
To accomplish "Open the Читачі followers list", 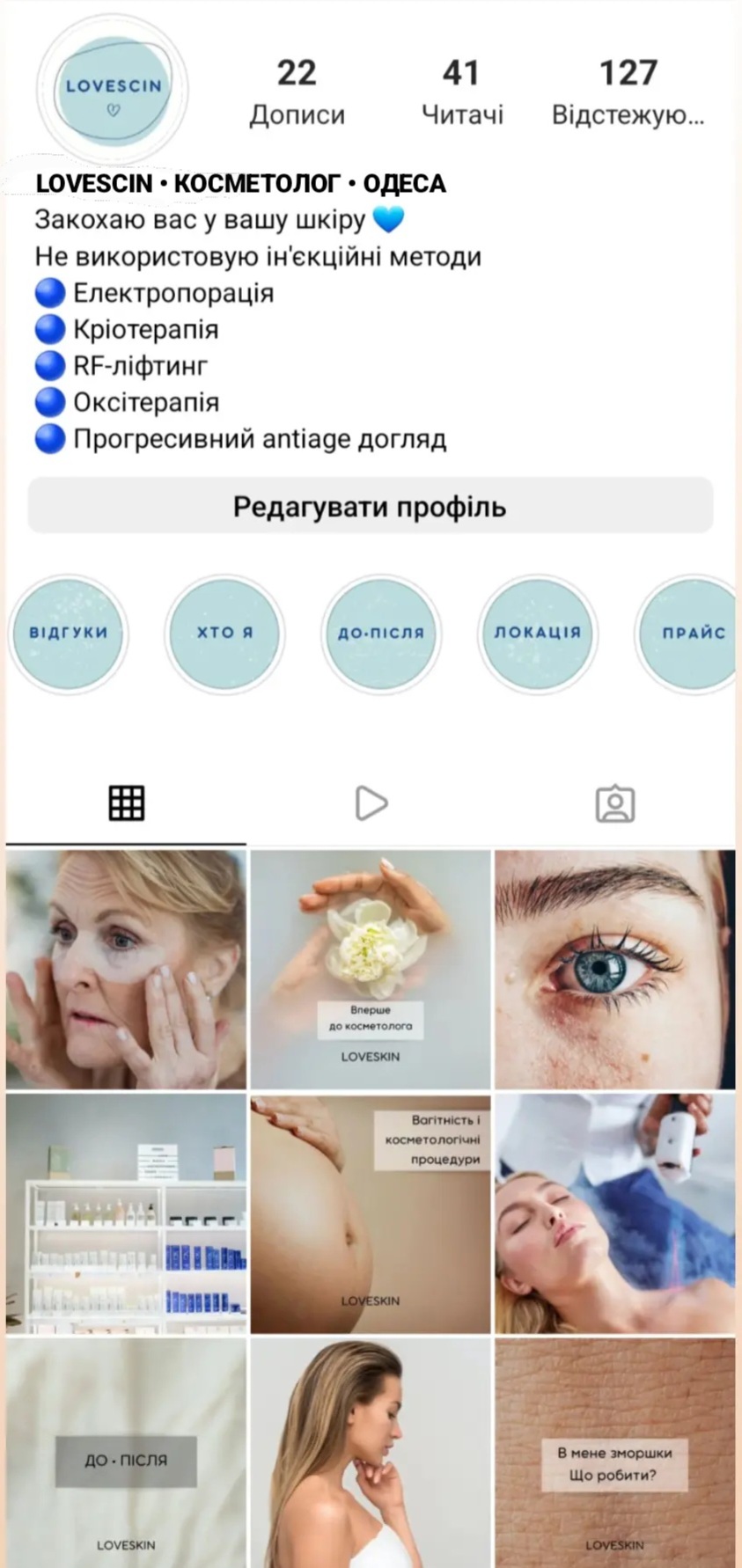I will coord(461,92).
